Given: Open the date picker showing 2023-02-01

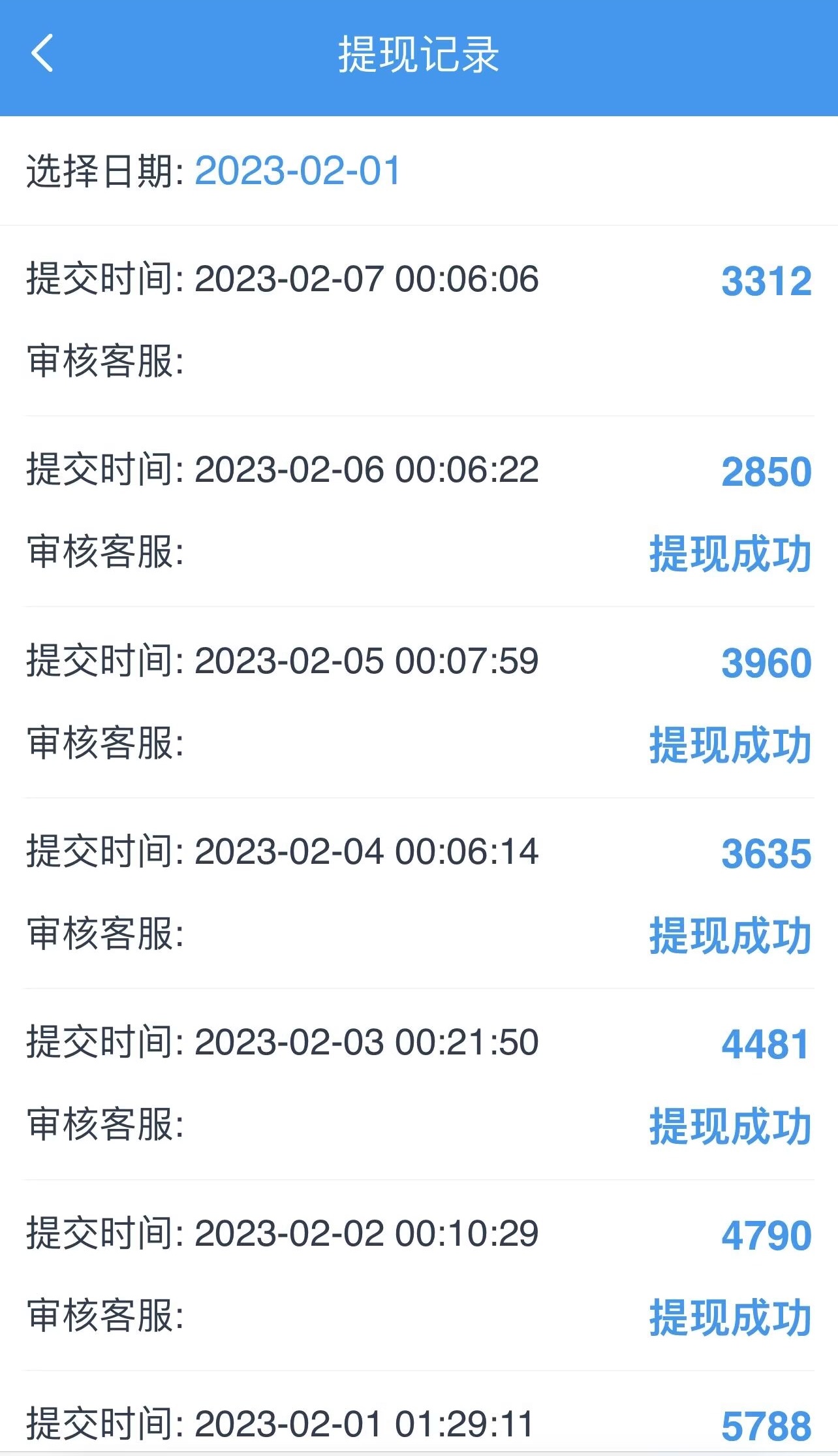Looking at the screenshot, I should coord(297,171).
